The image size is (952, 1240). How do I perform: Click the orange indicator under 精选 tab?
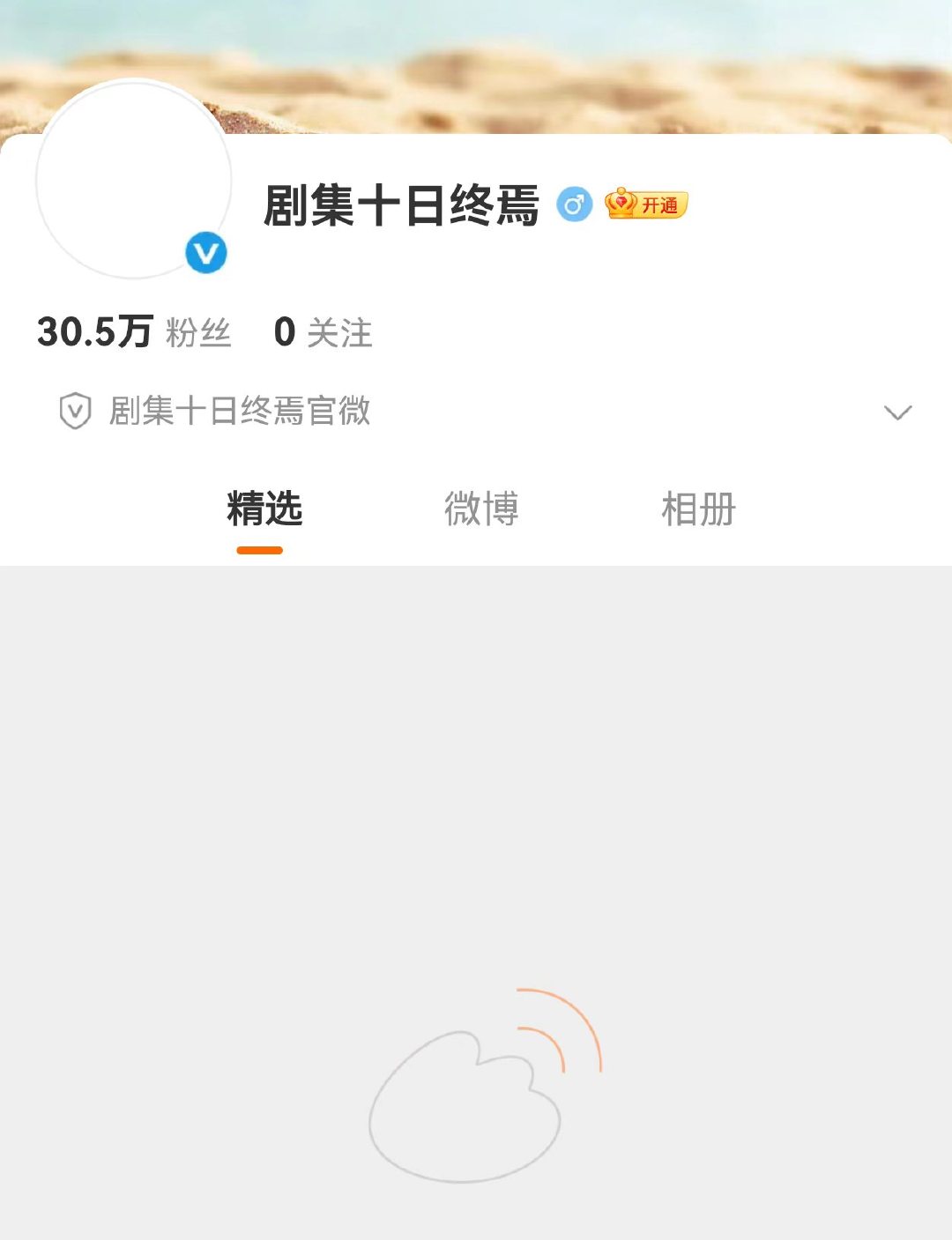tap(260, 550)
